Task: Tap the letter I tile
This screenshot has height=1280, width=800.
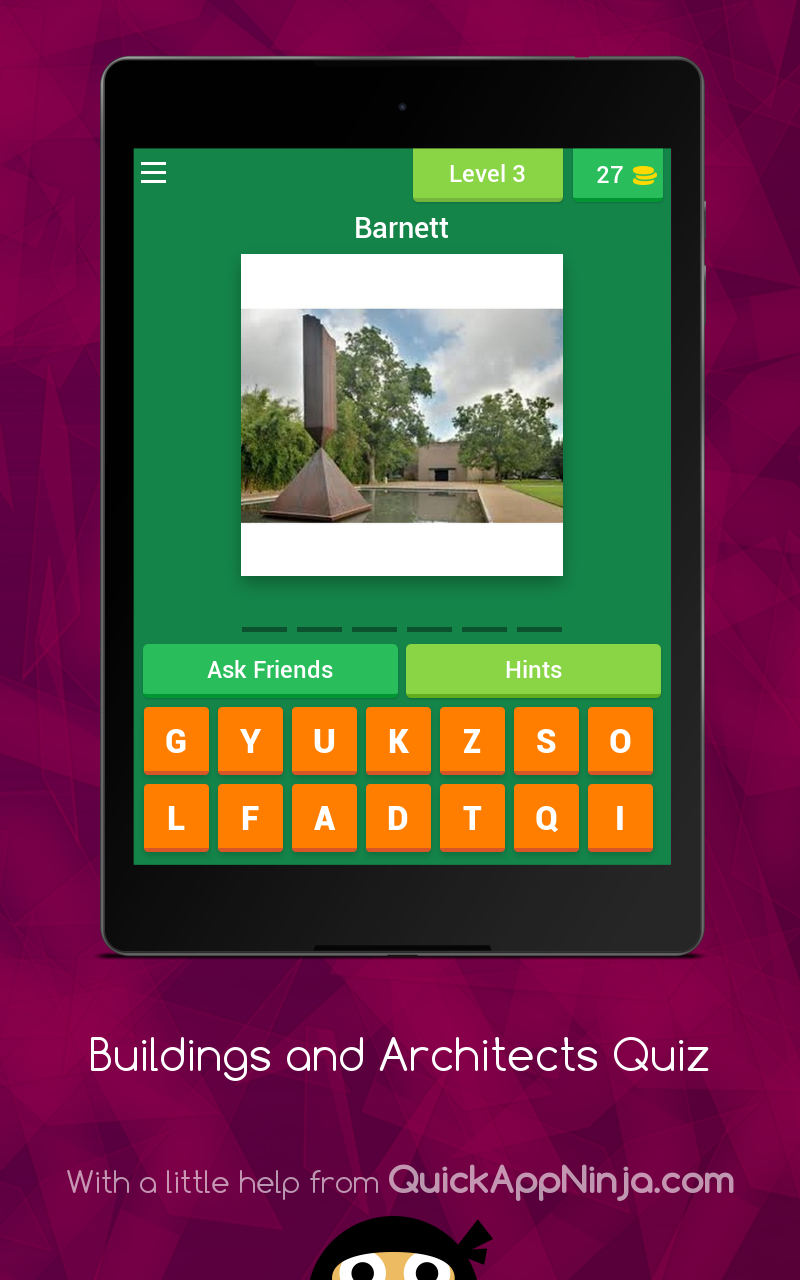Action: click(620, 817)
